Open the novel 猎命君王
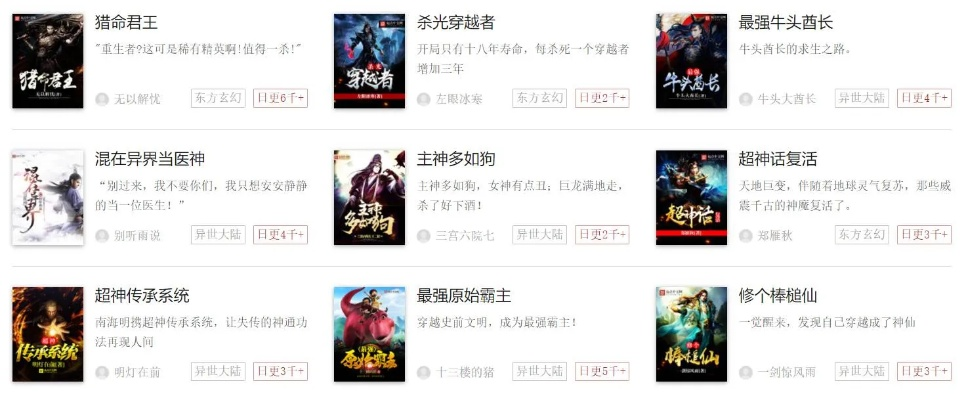The height and width of the screenshot is (400, 966). pyautogui.click(x=125, y=22)
